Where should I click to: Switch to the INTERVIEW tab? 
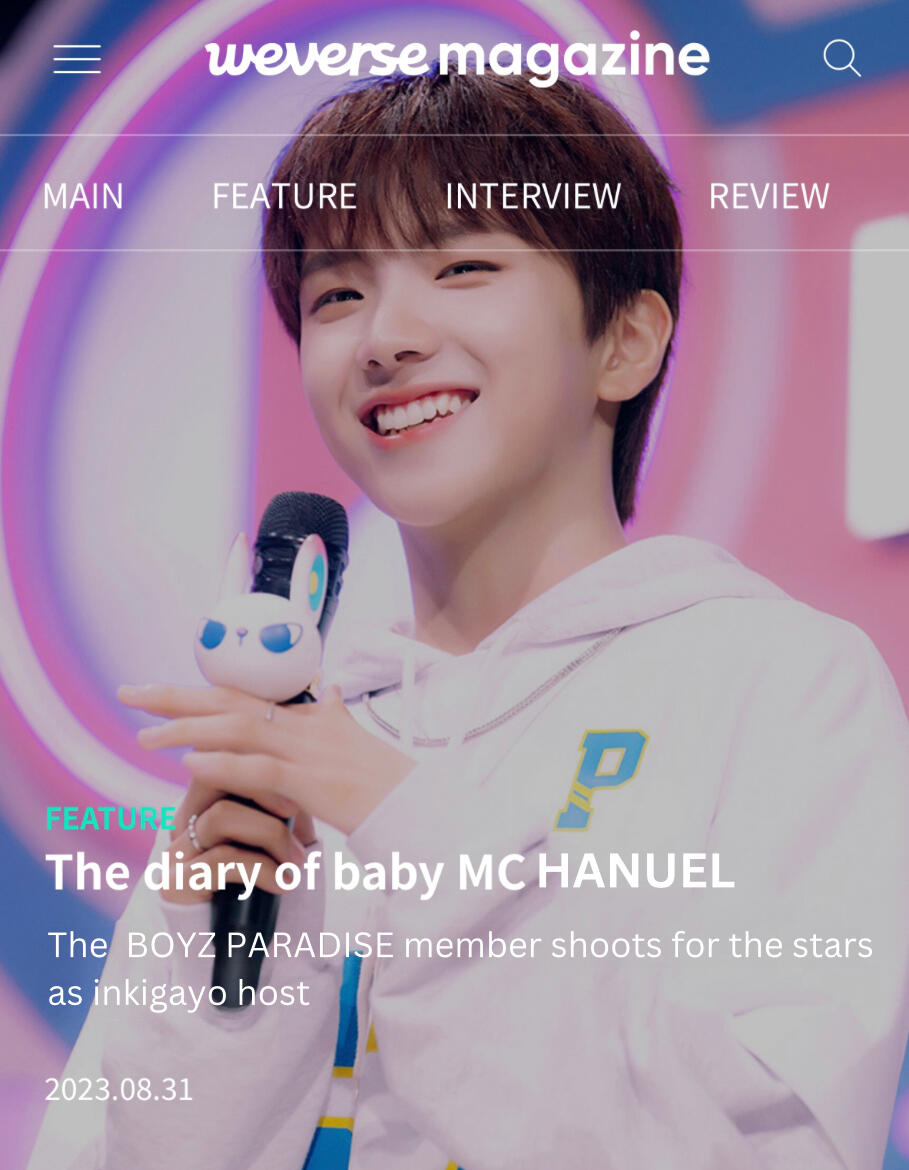tap(533, 196)
